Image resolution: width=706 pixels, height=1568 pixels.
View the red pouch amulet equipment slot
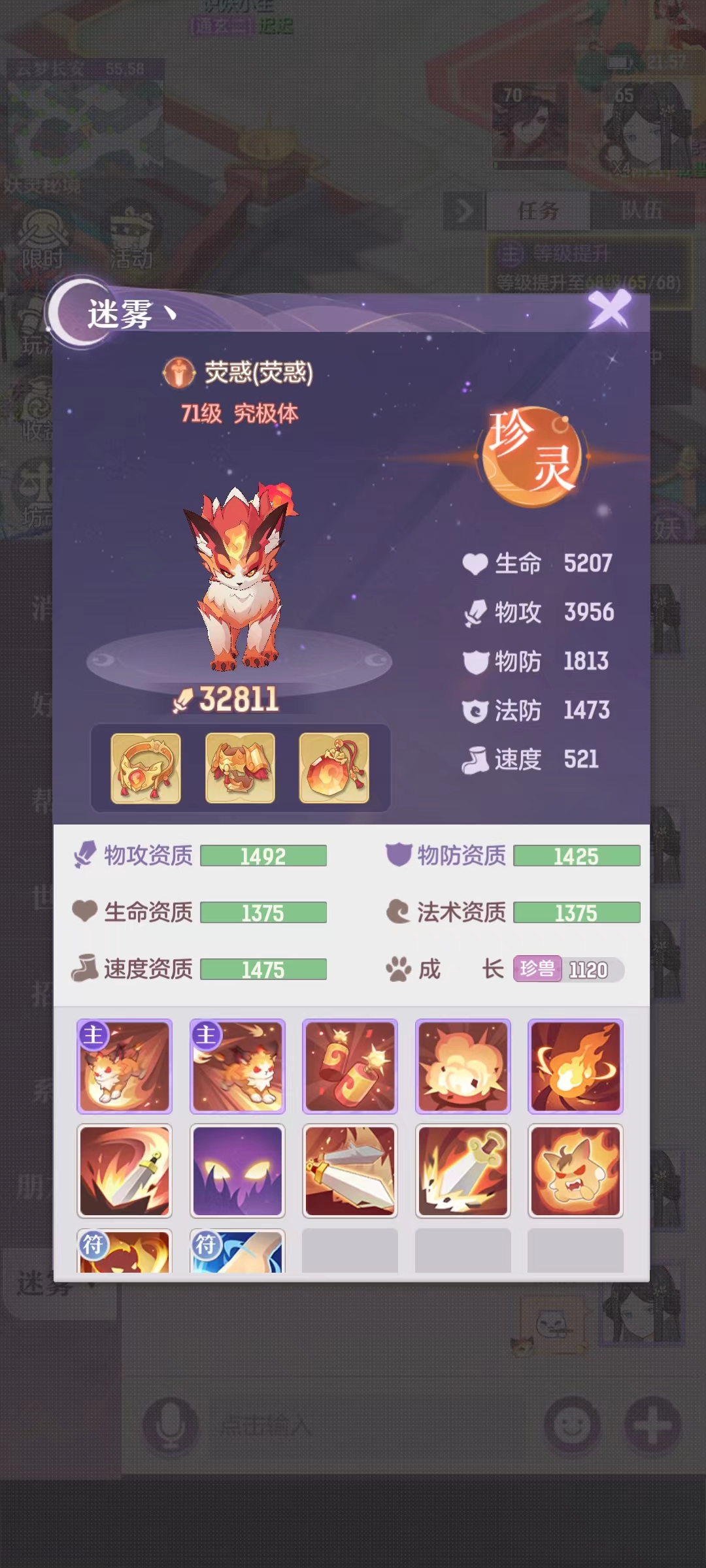click(334, 768)
